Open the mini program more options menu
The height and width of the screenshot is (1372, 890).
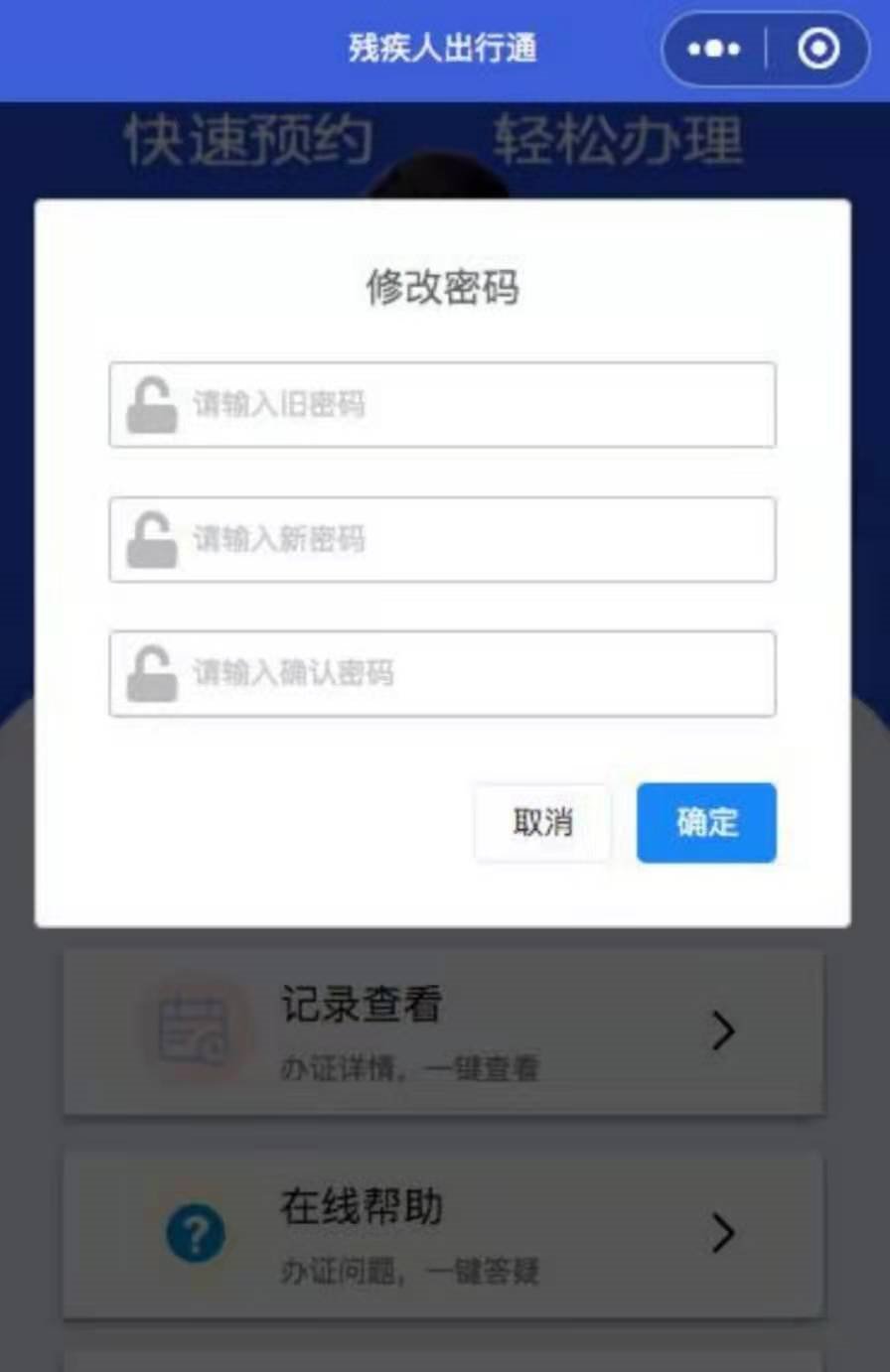point(714,49)
